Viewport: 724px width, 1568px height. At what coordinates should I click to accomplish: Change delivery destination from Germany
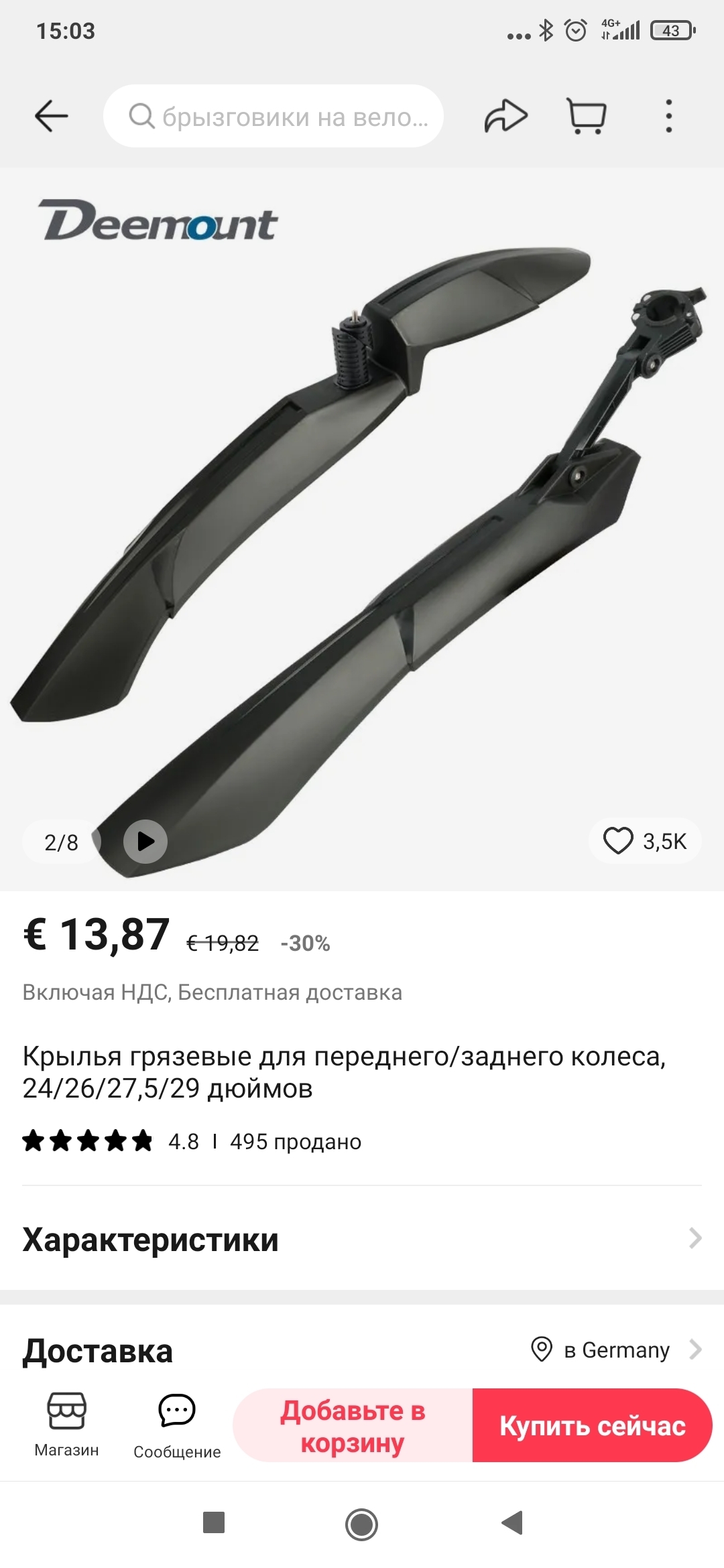coord(617,1350)
